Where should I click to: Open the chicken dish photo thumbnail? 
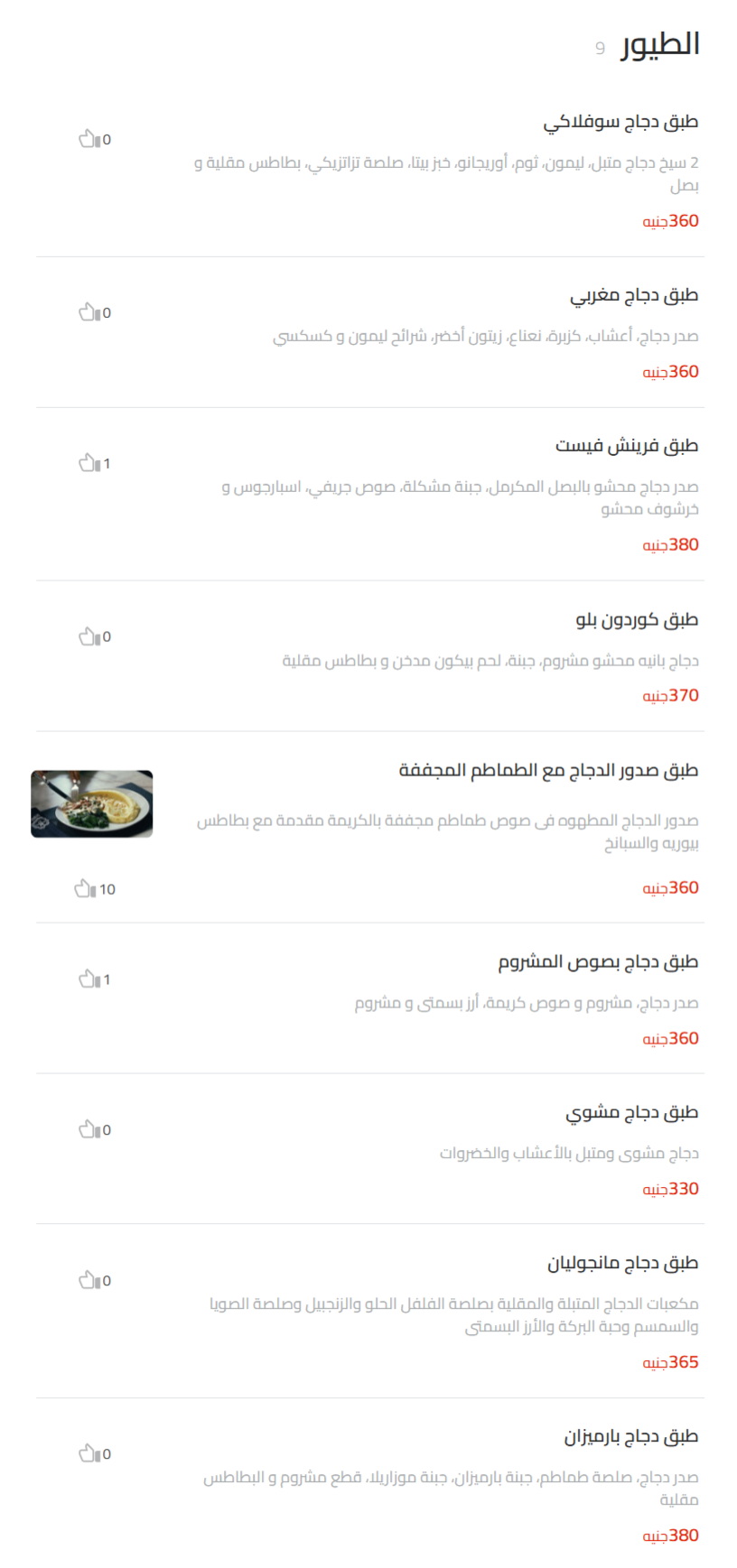tap(91, 803)
